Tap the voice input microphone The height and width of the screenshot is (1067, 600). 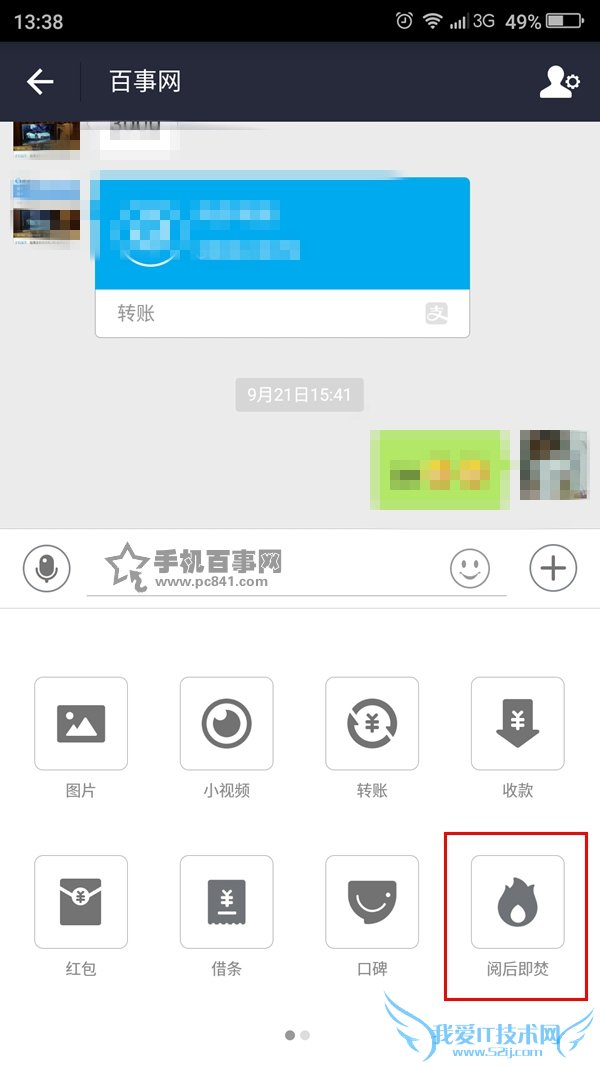pyautogui.click(x=47, y=569)
